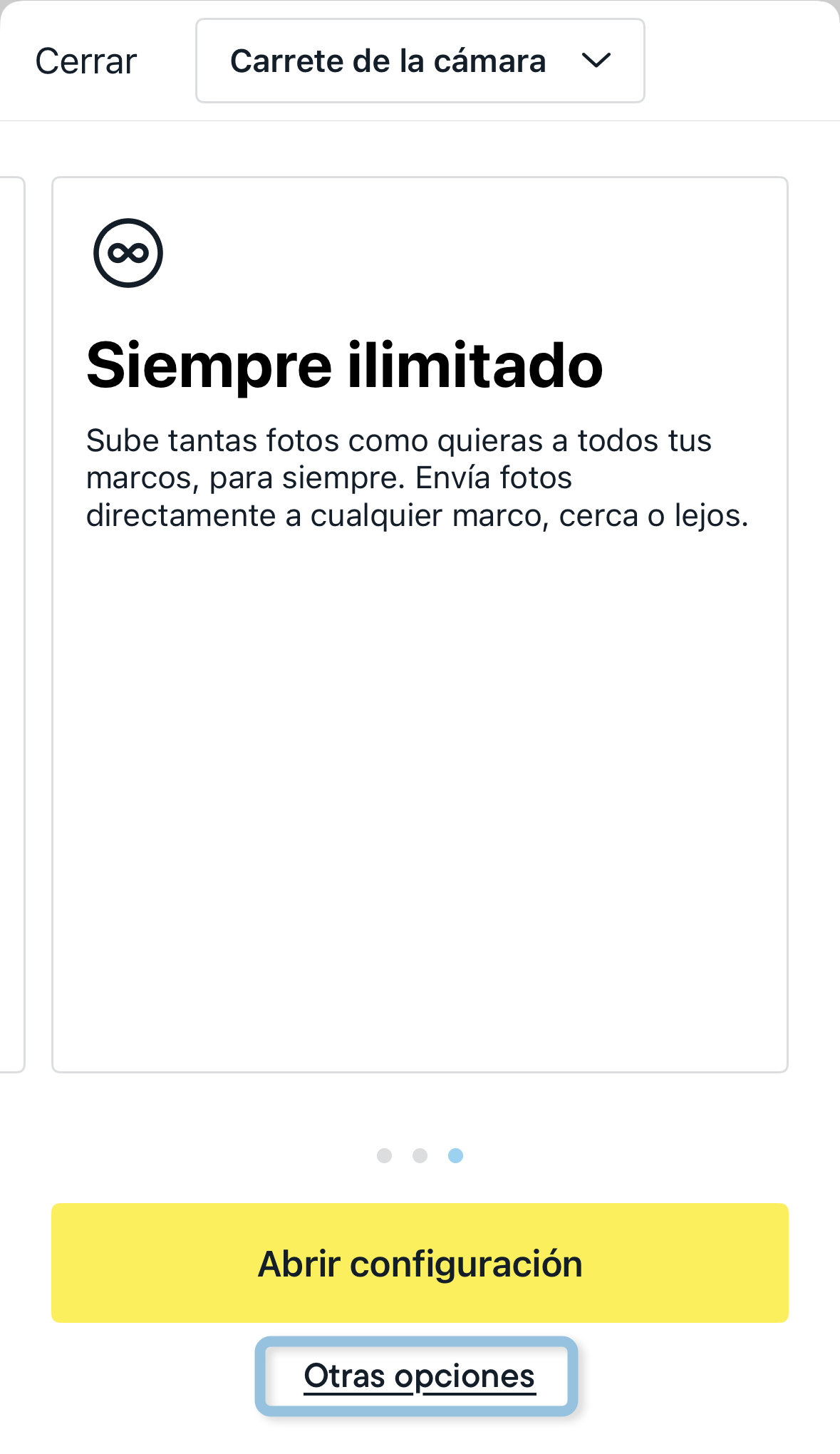Tap Cerrar to dismiss the screen
Image resolution: width=840 pixels, height=1454 pixels.
pos(85,61)
